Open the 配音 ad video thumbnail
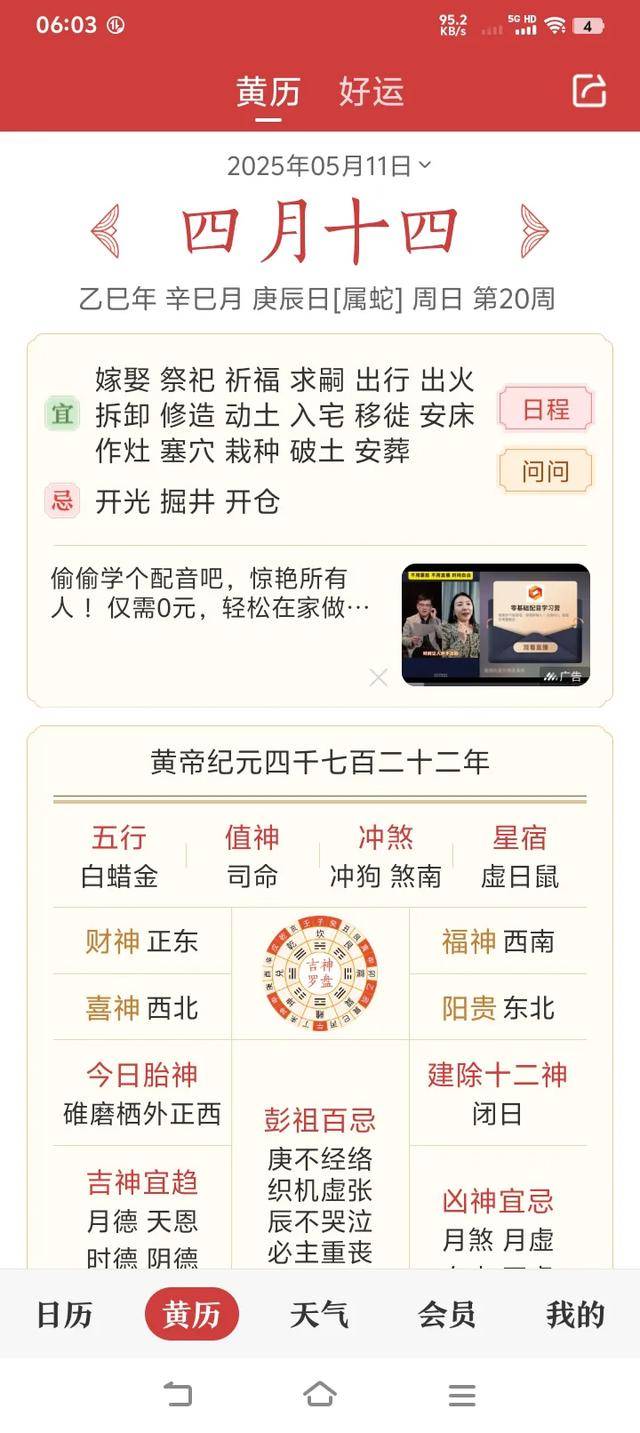Screen dimensions: 640x1433 496,625
